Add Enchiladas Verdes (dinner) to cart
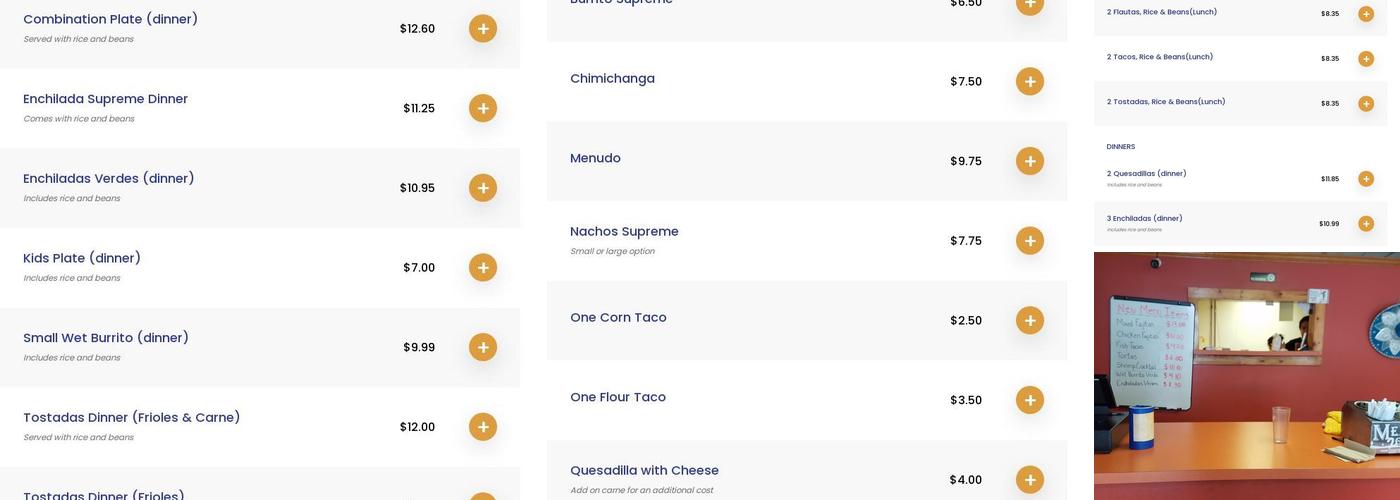Image resolution: width=1400 pixels, height=500 pixels. click(x=483, y=188)
